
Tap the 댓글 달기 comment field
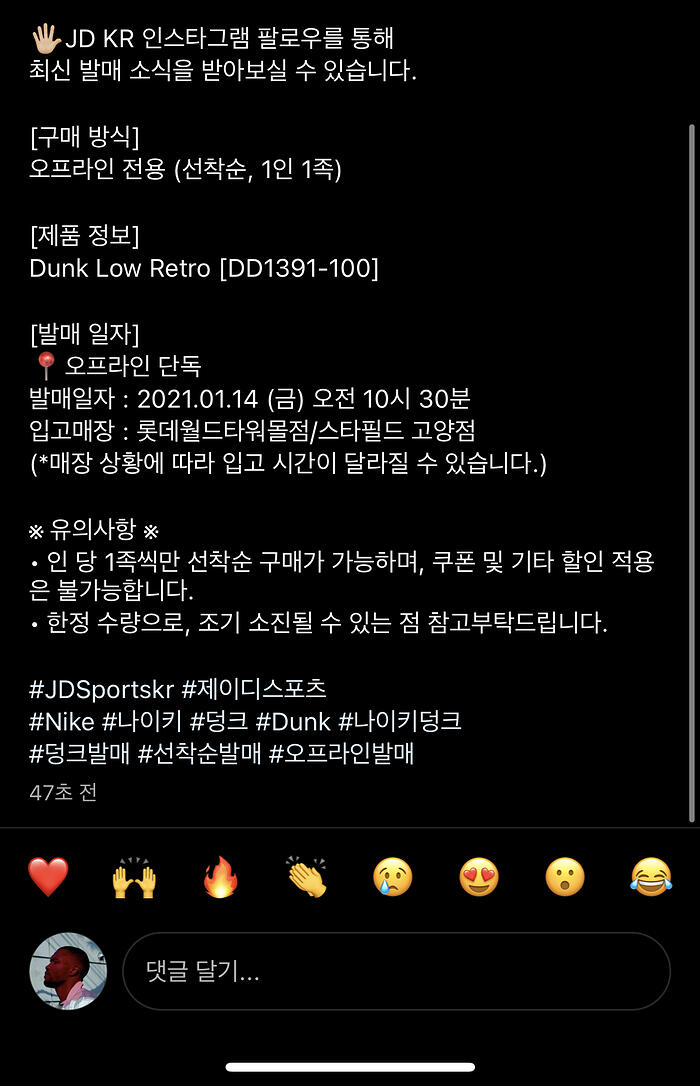(396, 971)
